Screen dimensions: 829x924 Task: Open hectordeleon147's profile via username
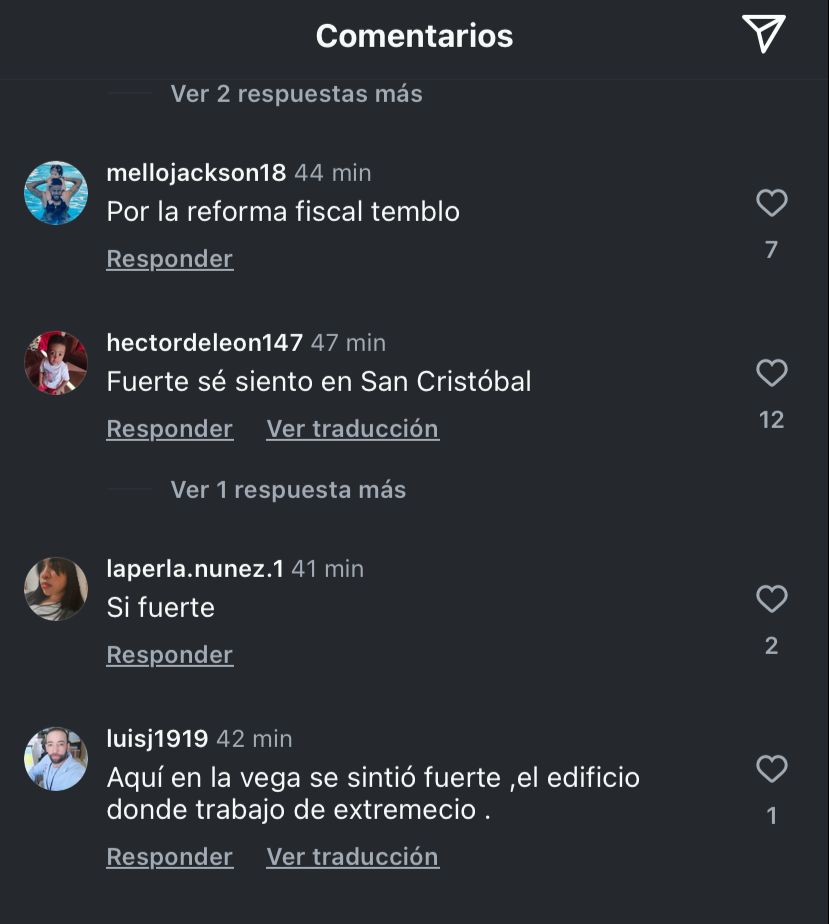point(204,343)
